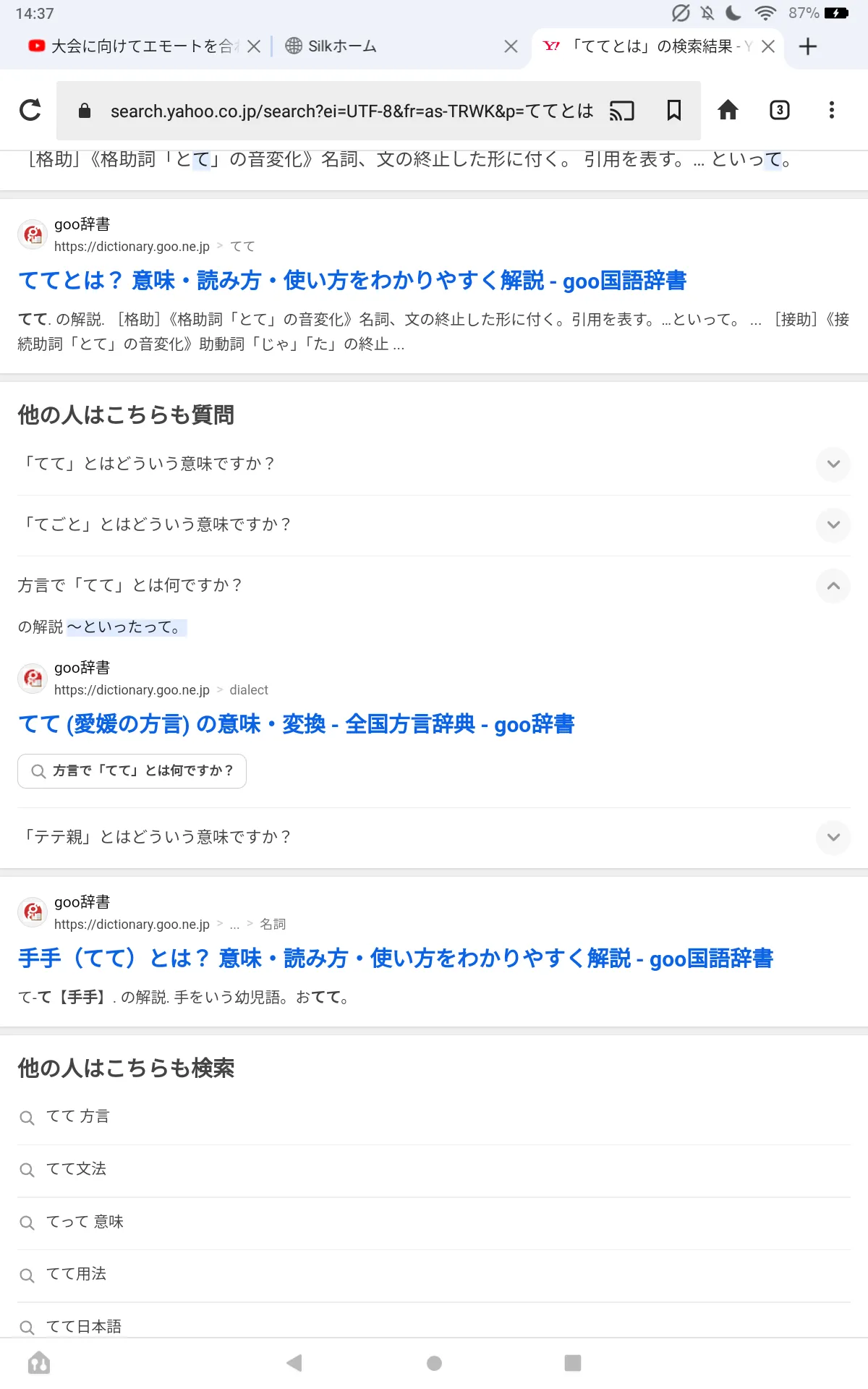
Task: Switch to the YouTube 大会に向けて tab
Action: point(134,46)
